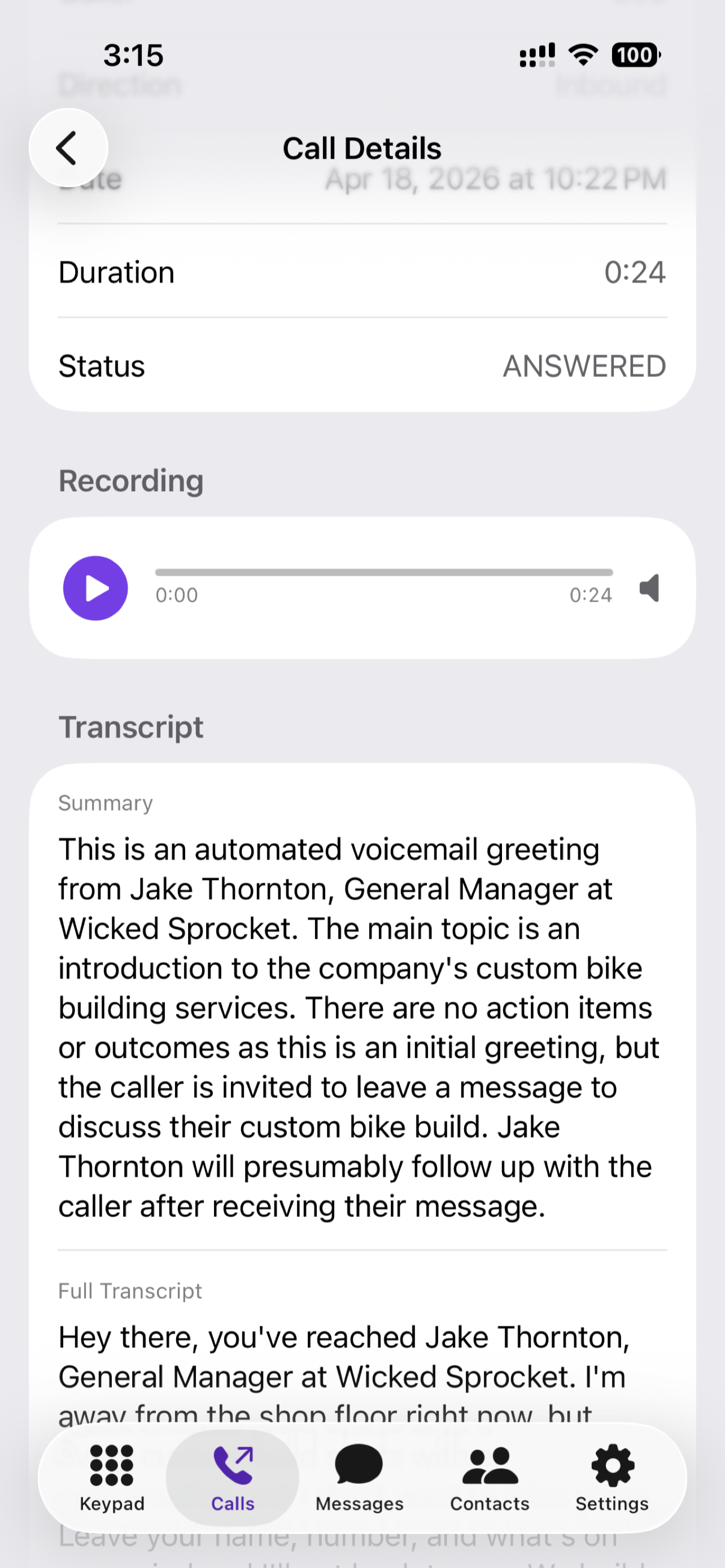This screenshot has width=725, height=1568.
Task: Tap the ANSWERED status value
Action: coord(584,366)
